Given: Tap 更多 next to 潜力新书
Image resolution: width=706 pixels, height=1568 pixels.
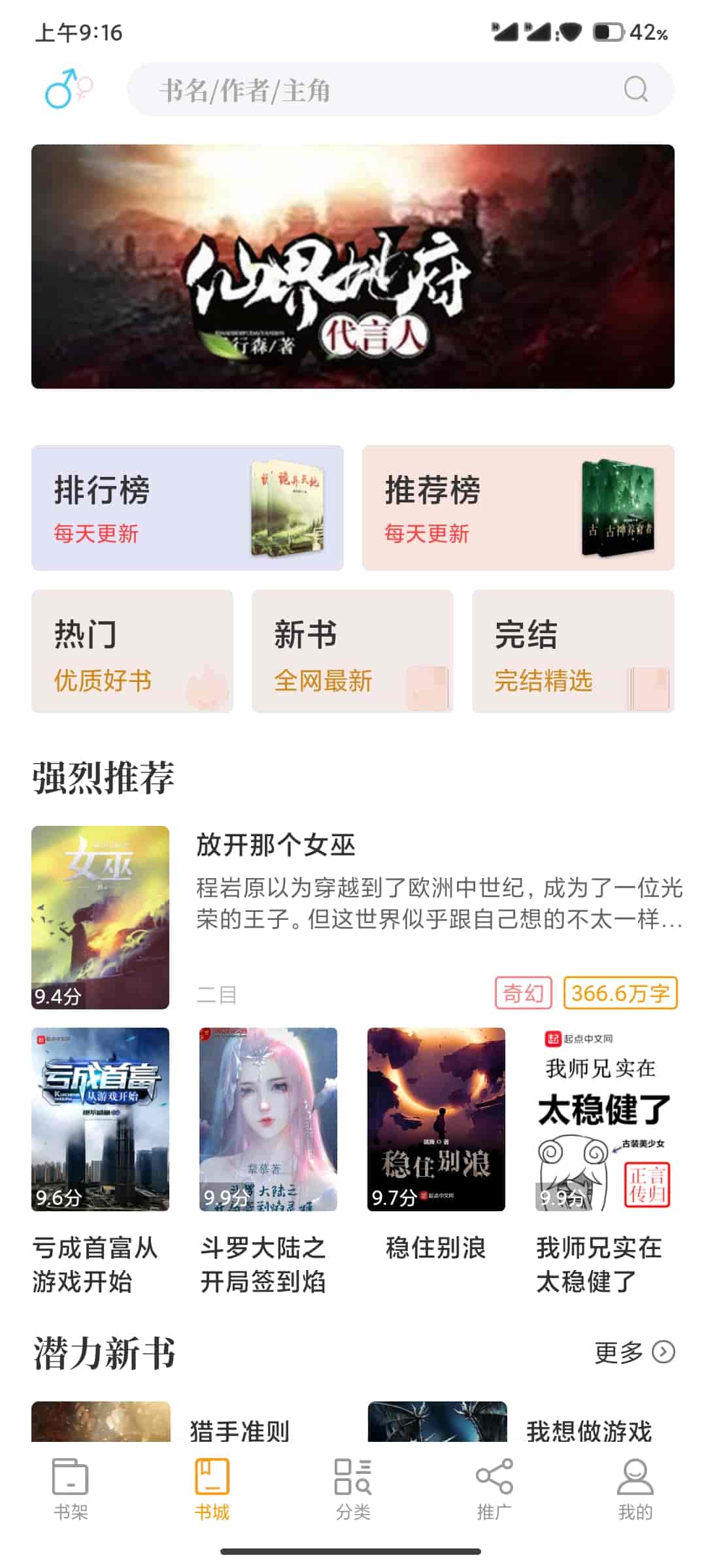Looking at the screenshot, I should 633,1352.
